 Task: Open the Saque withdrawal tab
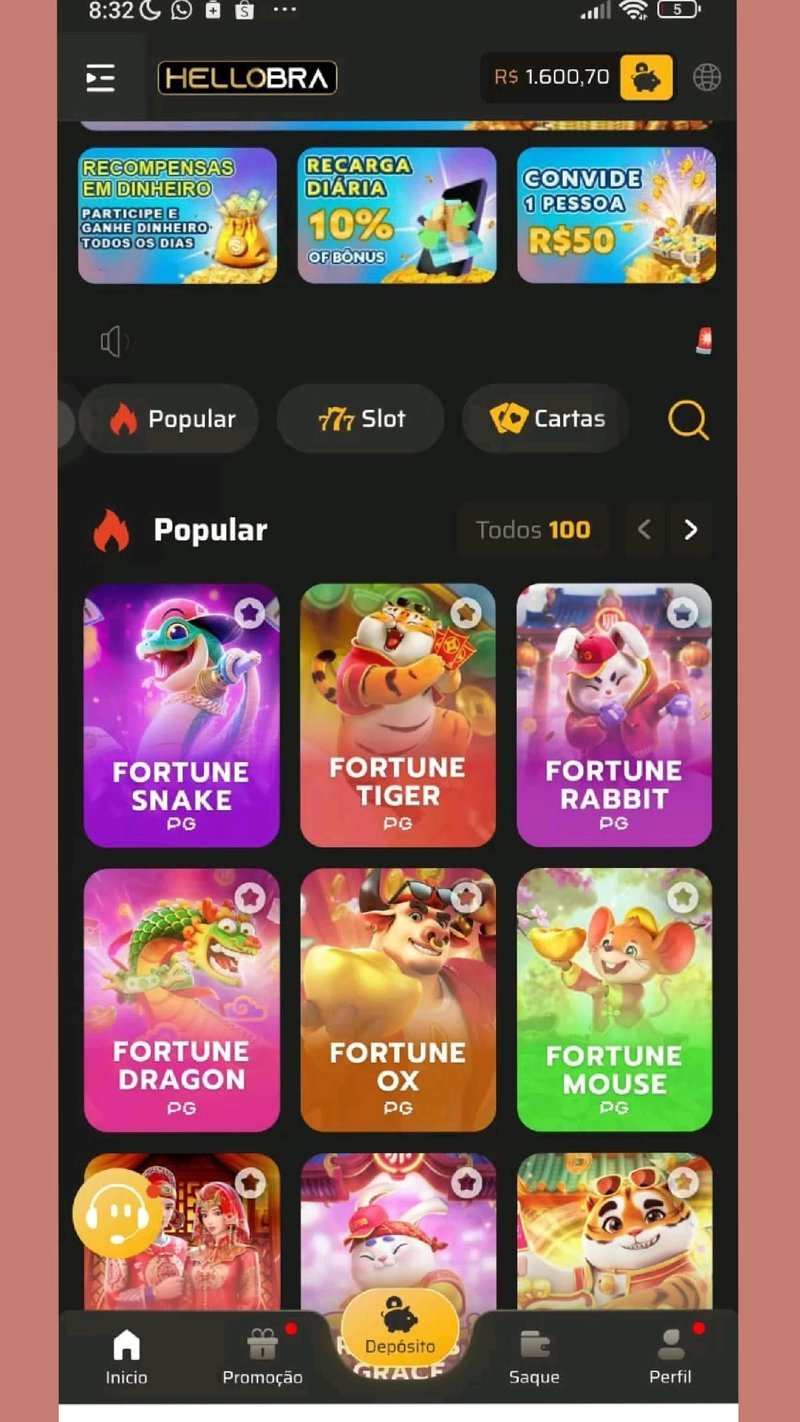click(x=534, y=1356)
